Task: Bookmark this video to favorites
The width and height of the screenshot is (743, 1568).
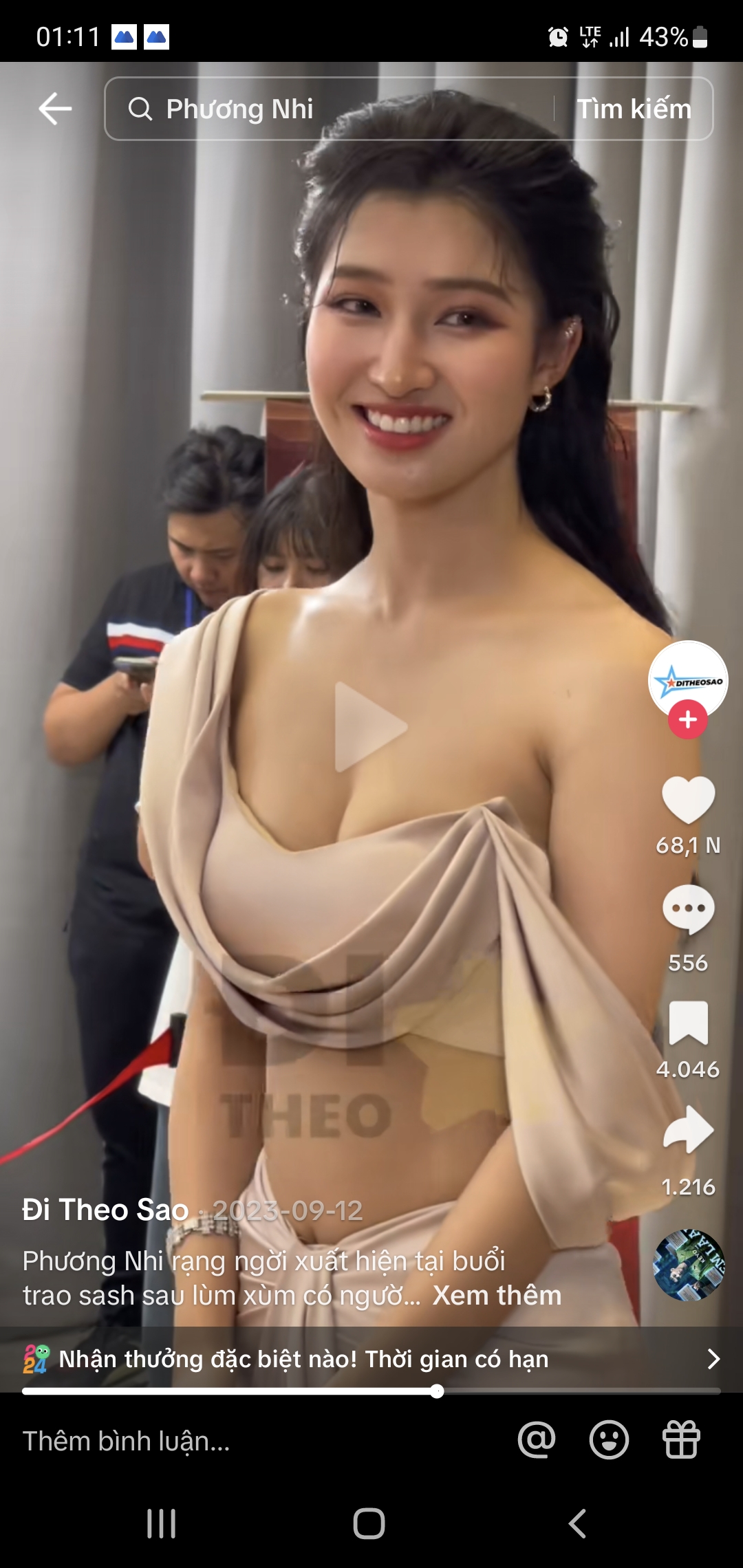Action: 687,1023
